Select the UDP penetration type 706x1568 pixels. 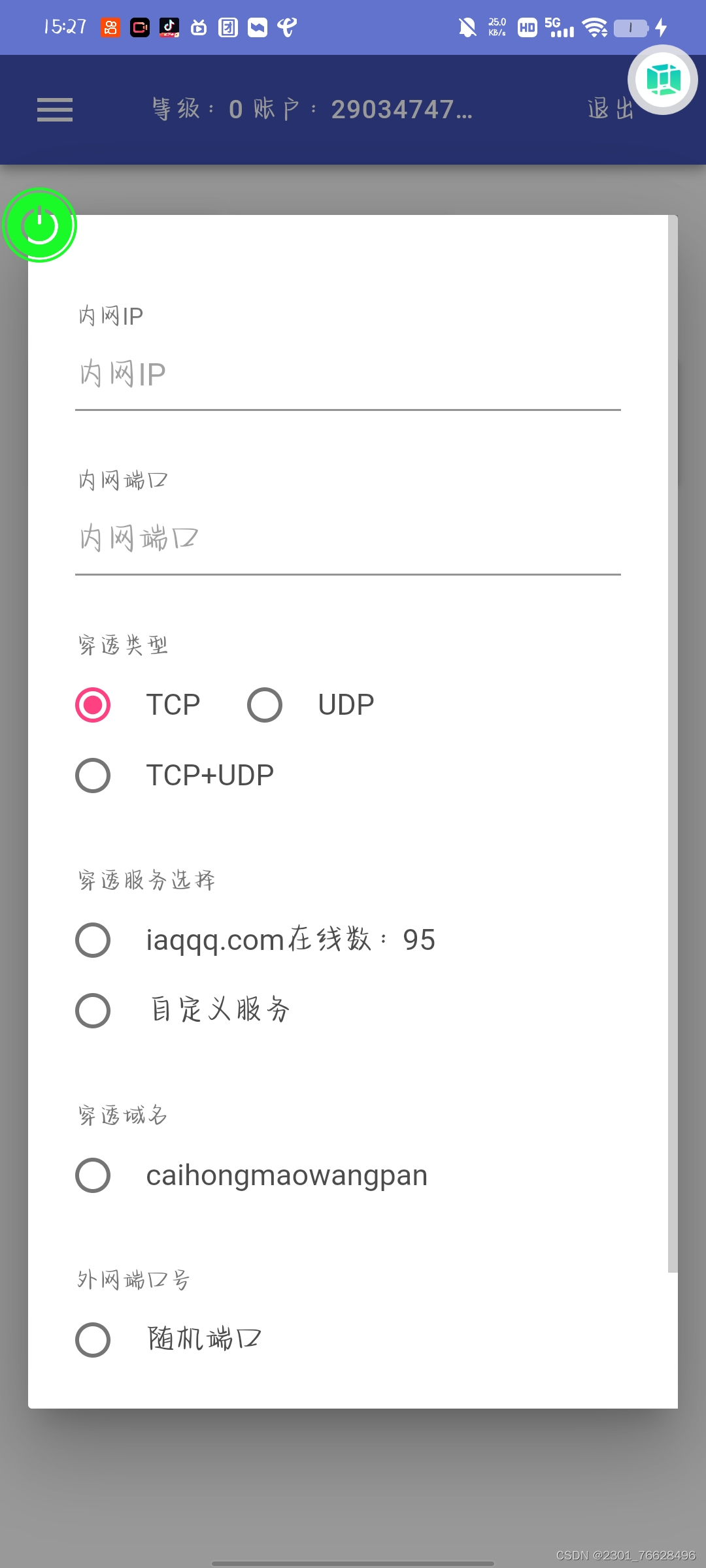tap(264, 705)
